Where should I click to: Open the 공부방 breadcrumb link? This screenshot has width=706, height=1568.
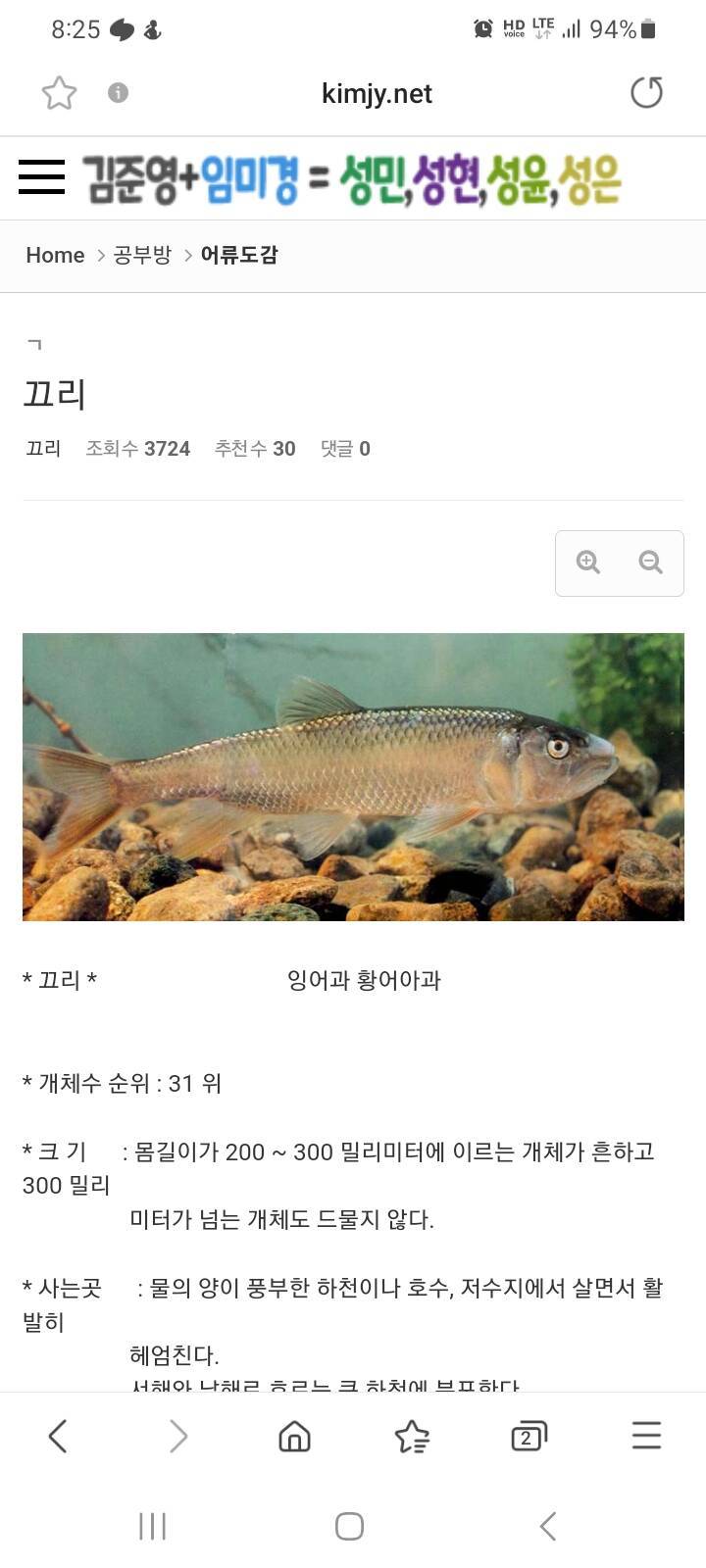pyautogui.click(x=142, y=255)
